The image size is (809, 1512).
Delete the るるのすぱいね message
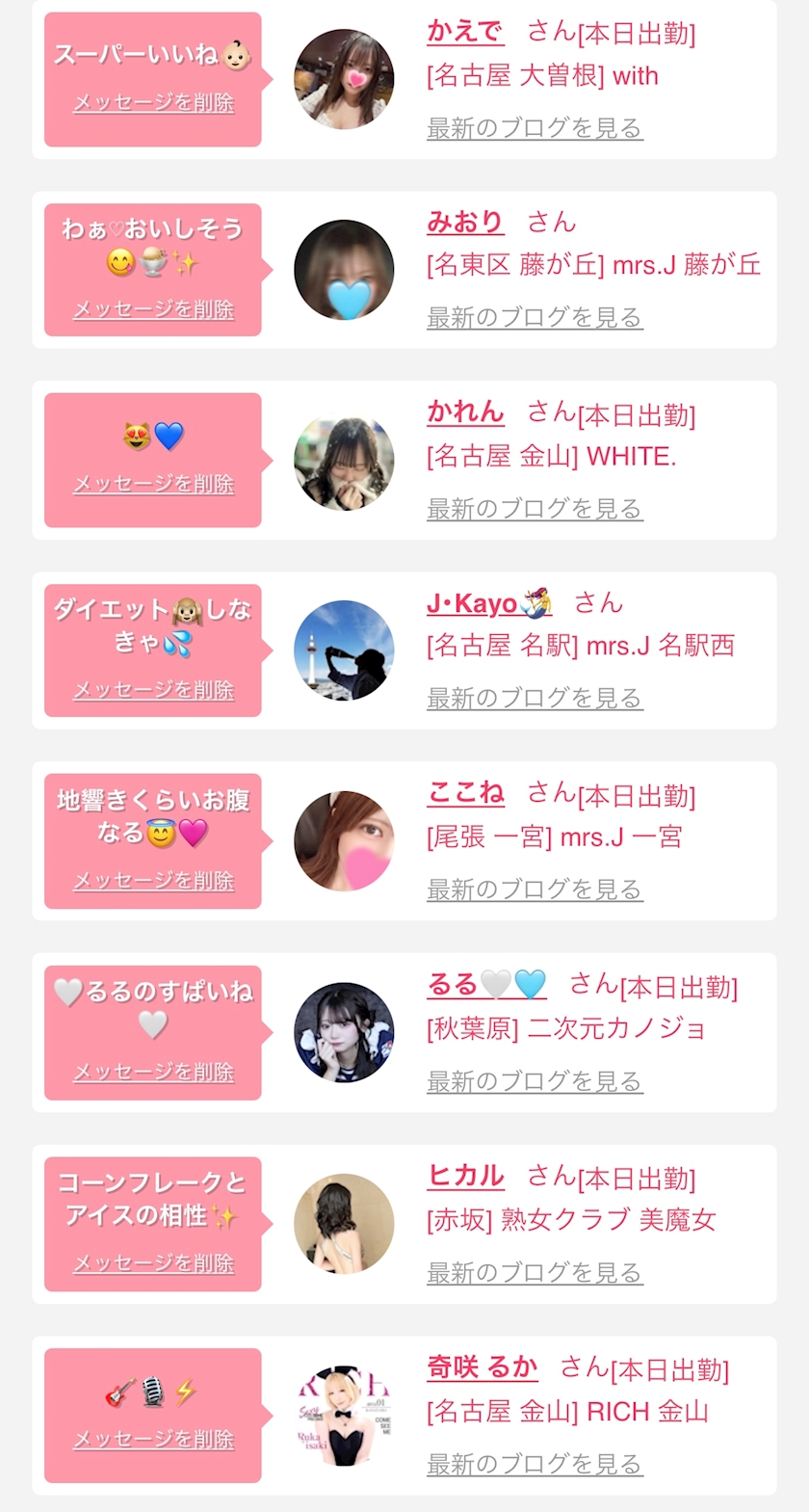click(x=154, y=1072)
